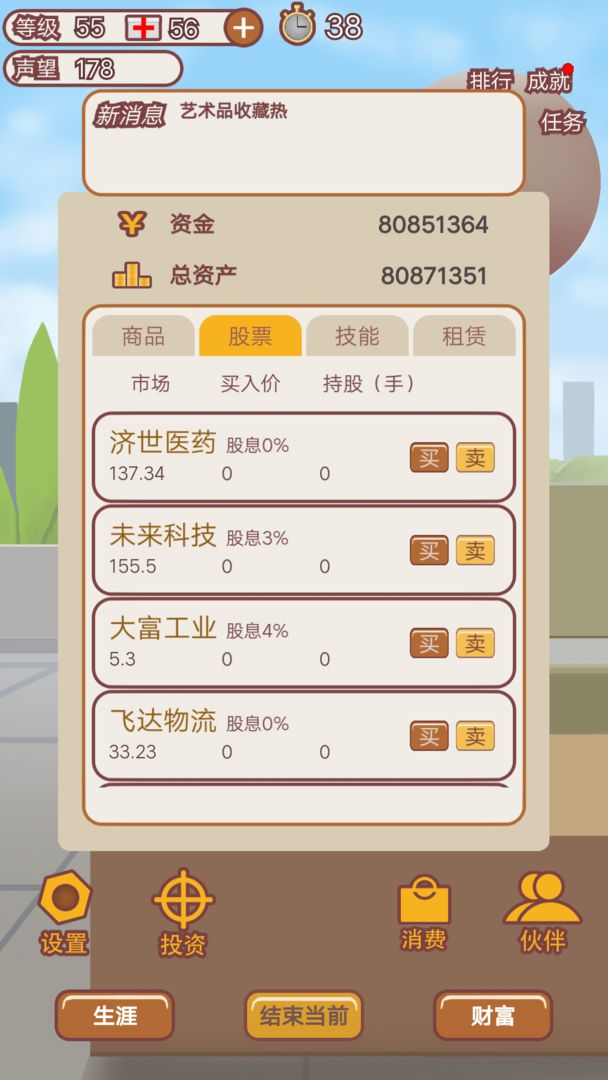Sell 济世医药 shares
Image resolution: width=608 pixels, height=1080 pixels.
475,458
